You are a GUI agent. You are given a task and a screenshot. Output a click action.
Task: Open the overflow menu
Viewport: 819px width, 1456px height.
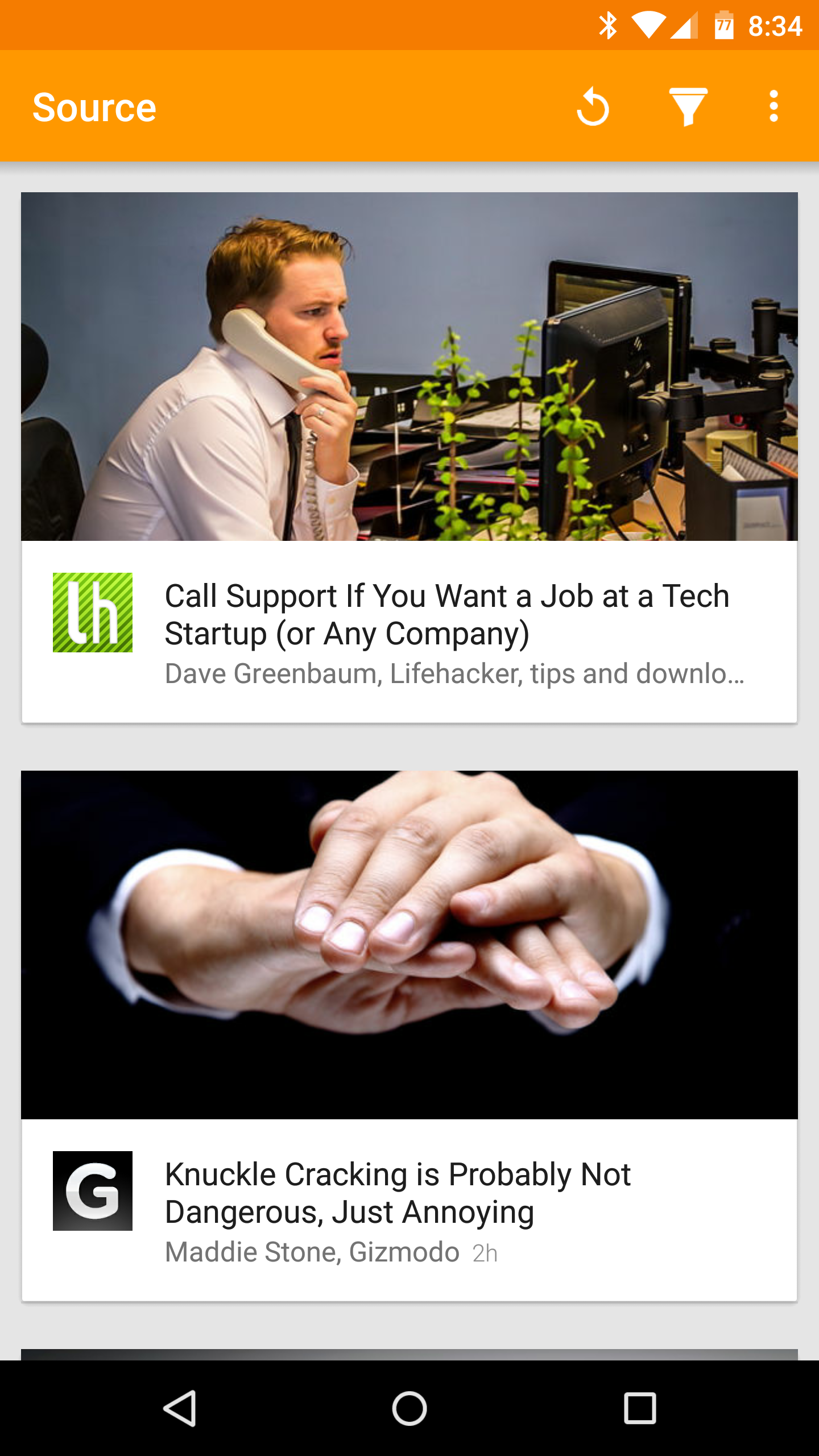pyautogui.click(x=773, y=106)
